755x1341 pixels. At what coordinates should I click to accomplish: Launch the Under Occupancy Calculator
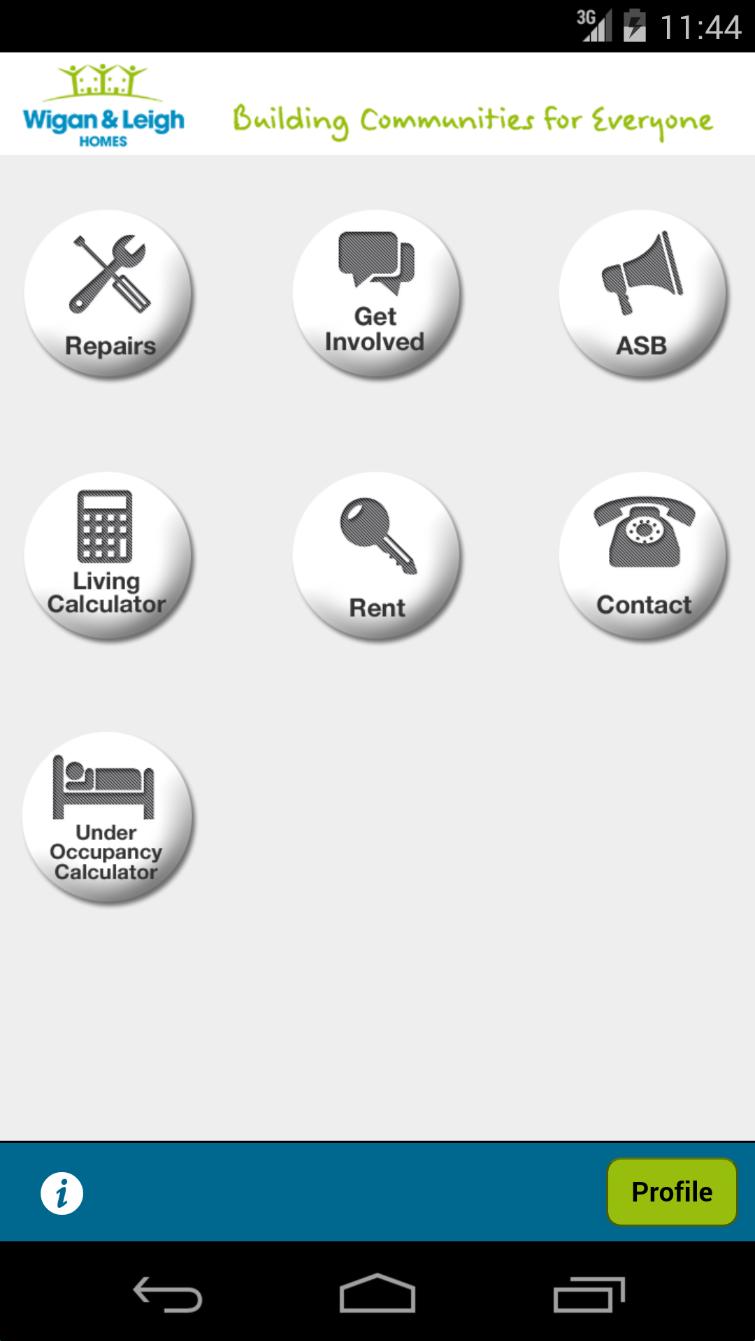(108, 817)
